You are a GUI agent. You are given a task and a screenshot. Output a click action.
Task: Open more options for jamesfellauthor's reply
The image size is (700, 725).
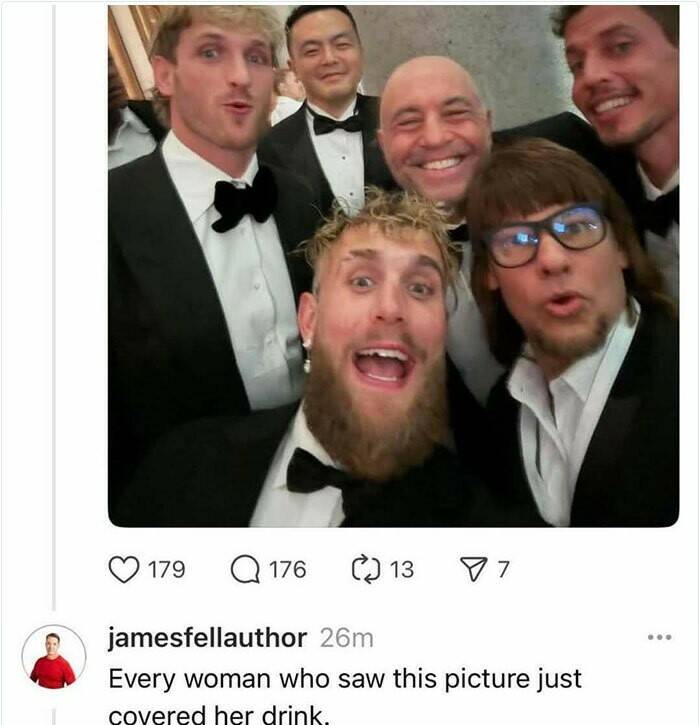pos(659,637)
